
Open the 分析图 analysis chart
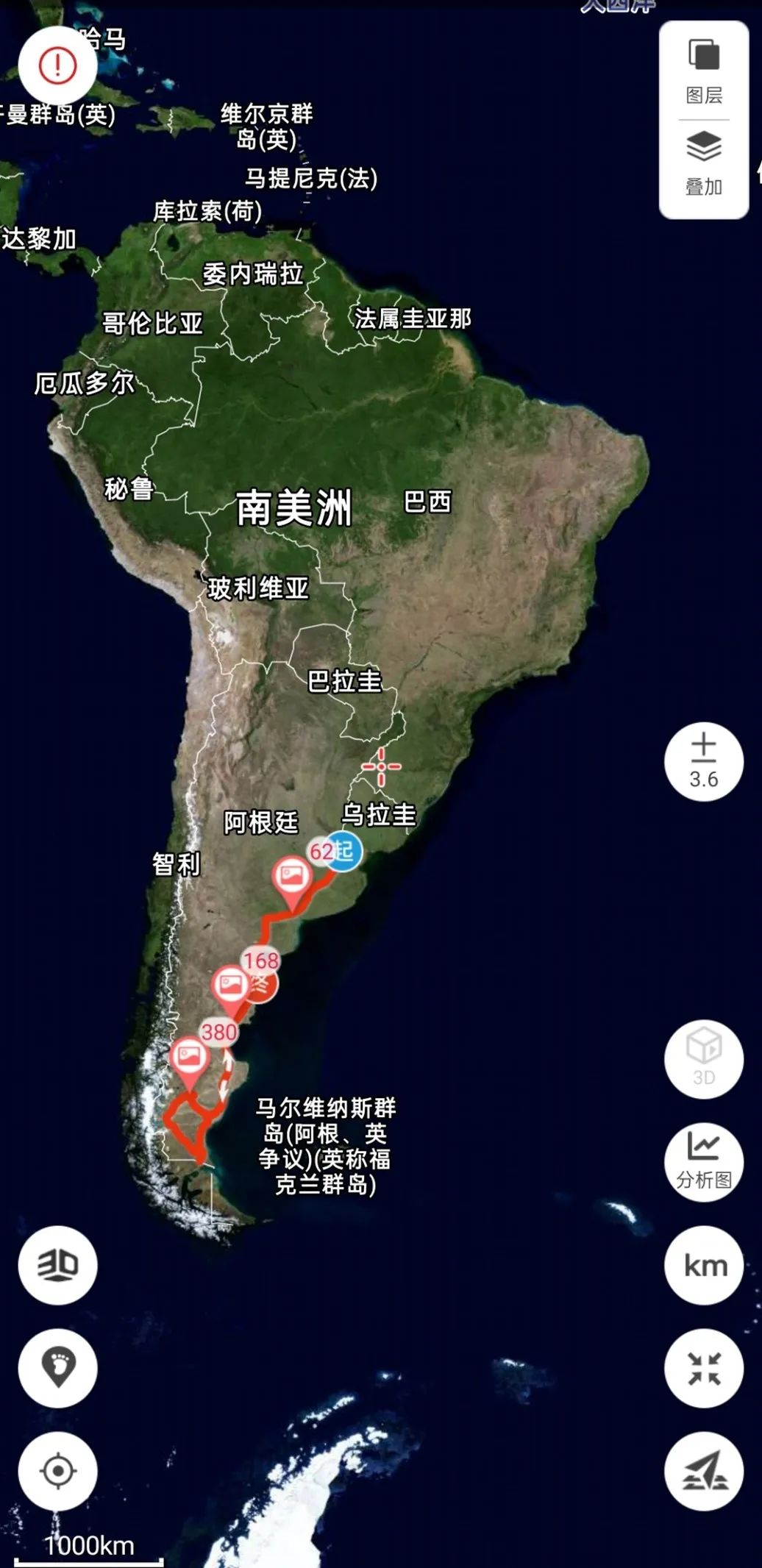[704, 1161]
